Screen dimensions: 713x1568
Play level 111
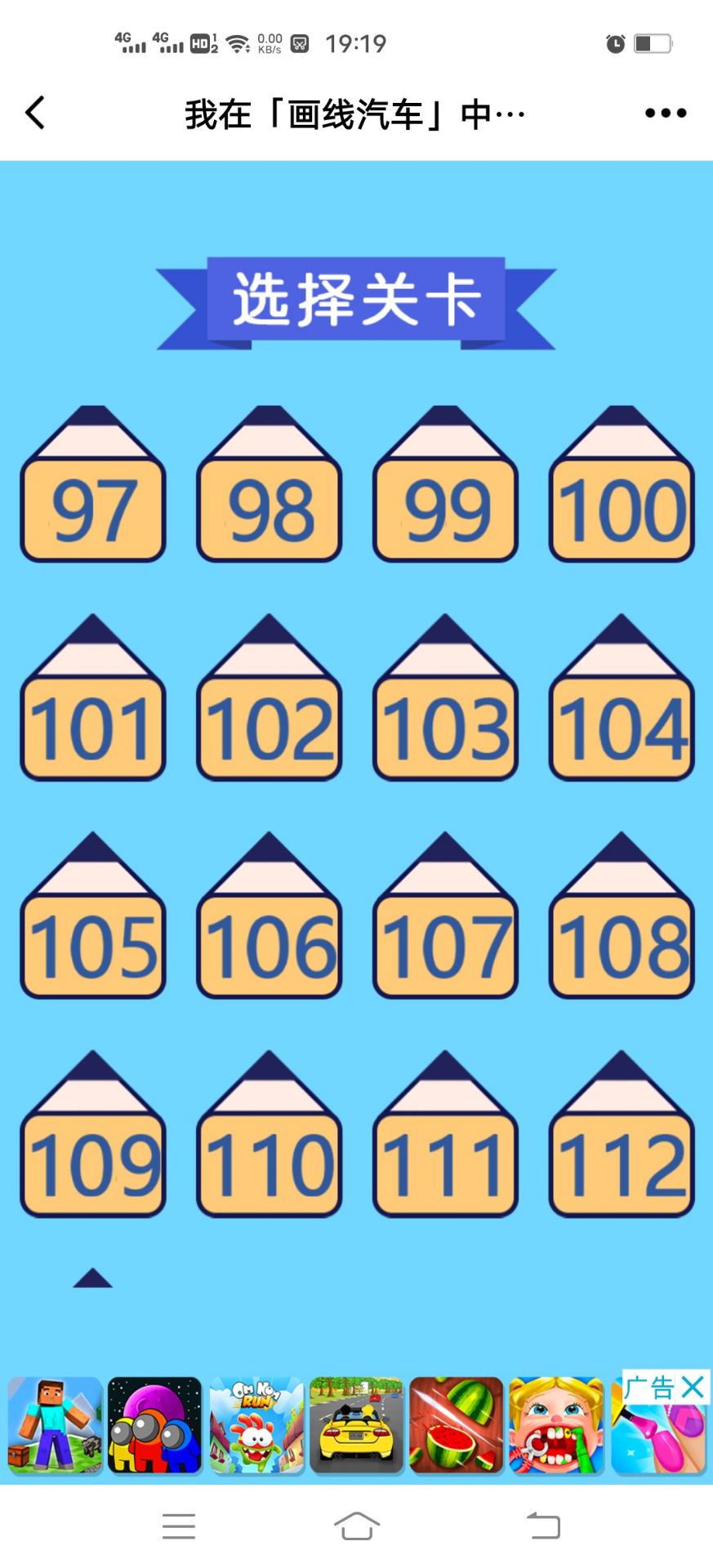click(x=446, y=1161)
